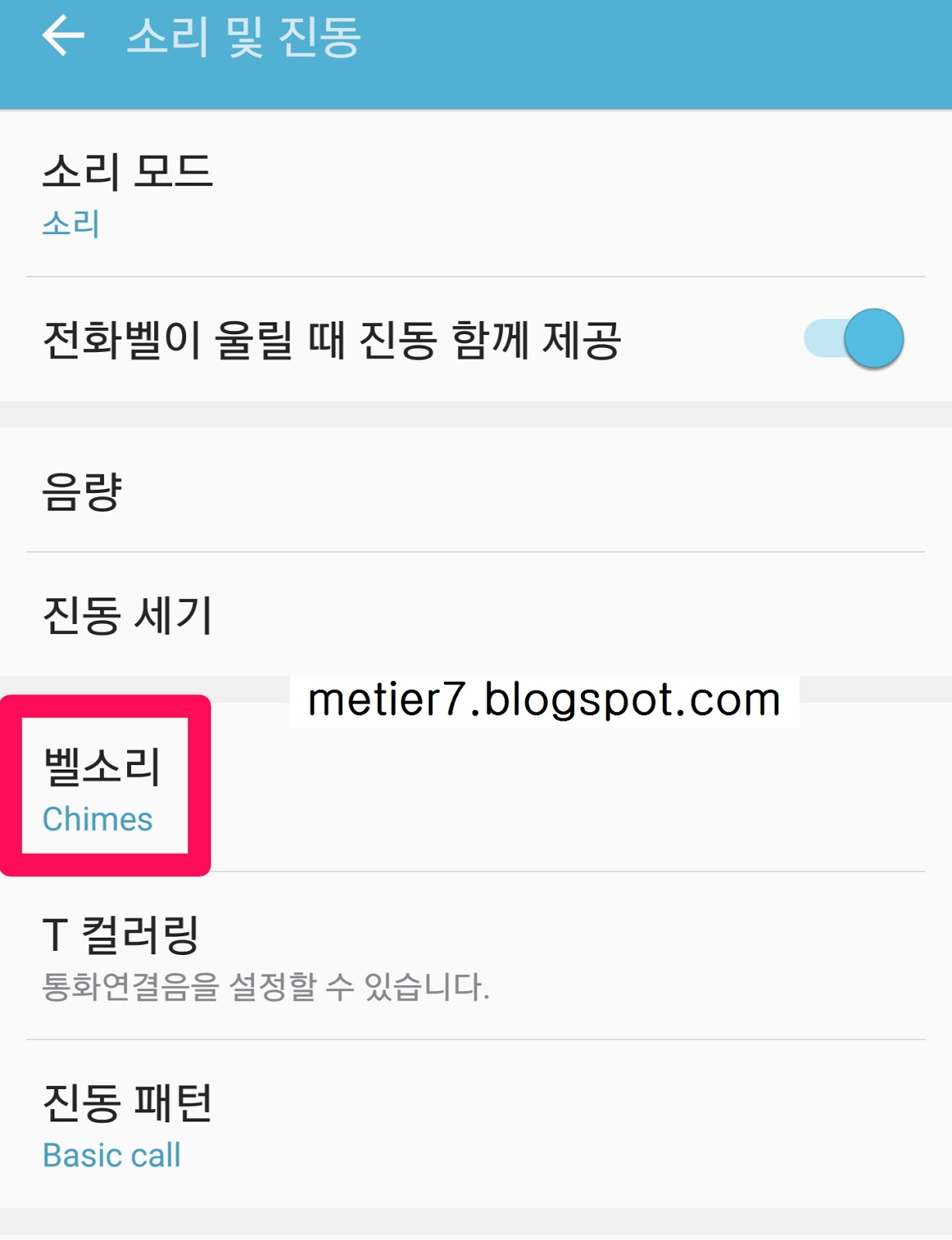Disable vibration when ringtone plays
The height and width of the screenshot is (1240, 952).
854,339
